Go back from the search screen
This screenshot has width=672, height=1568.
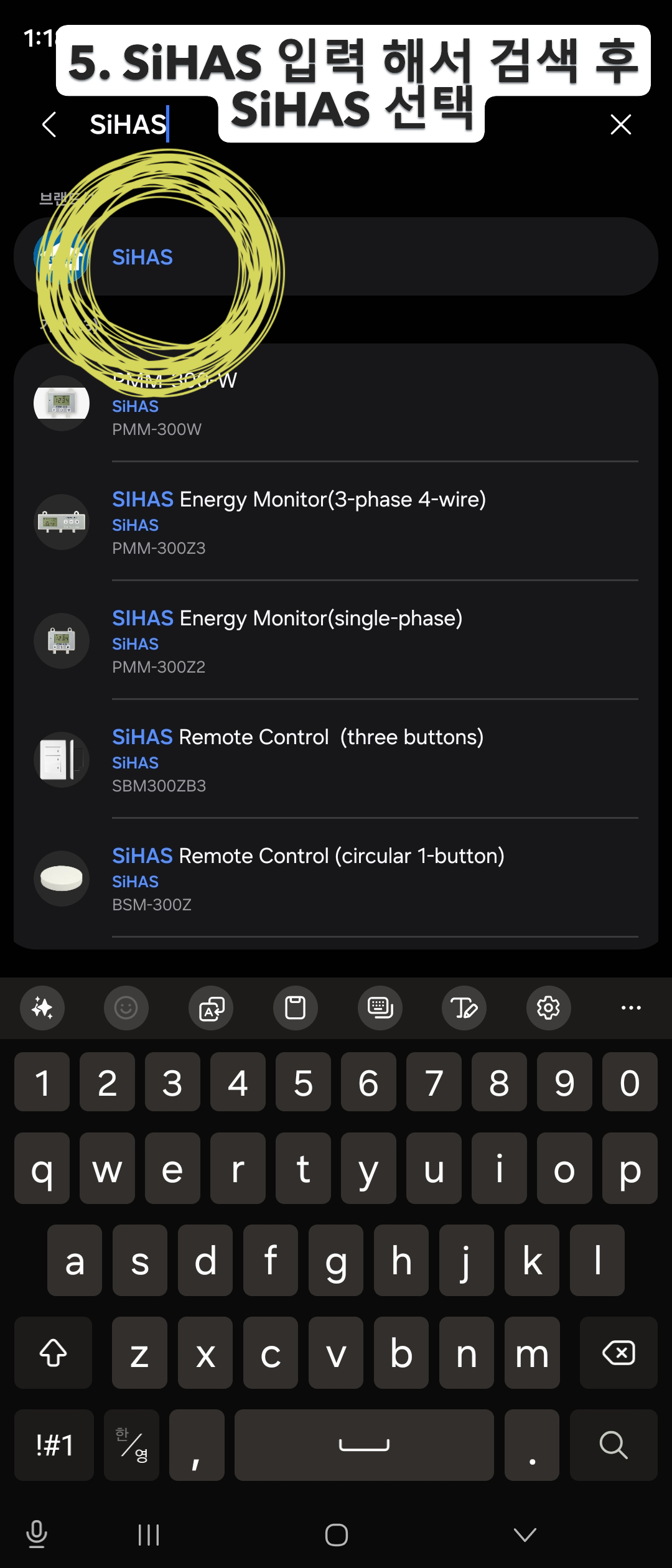click(50, 124)
